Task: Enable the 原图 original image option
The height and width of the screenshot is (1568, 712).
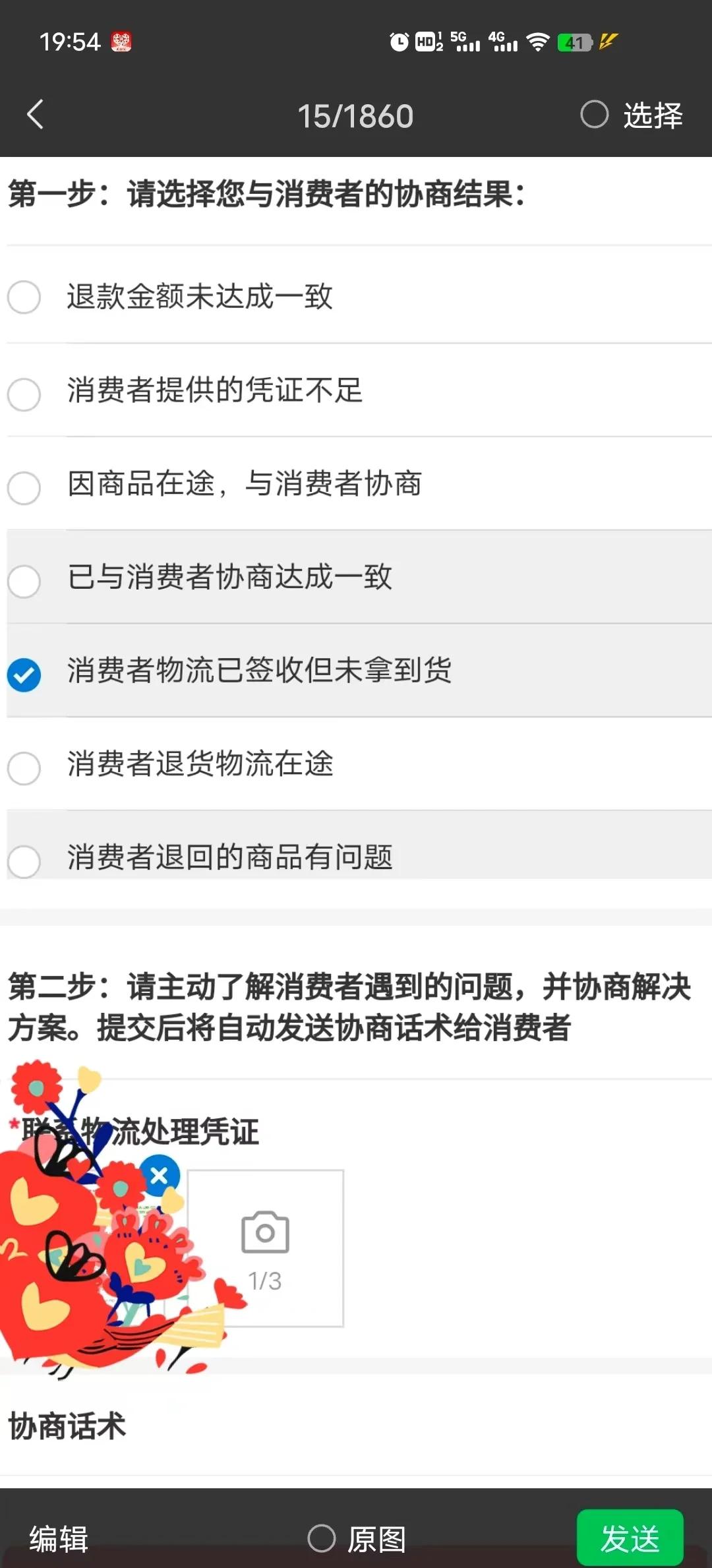Action: coord(321,1536)
